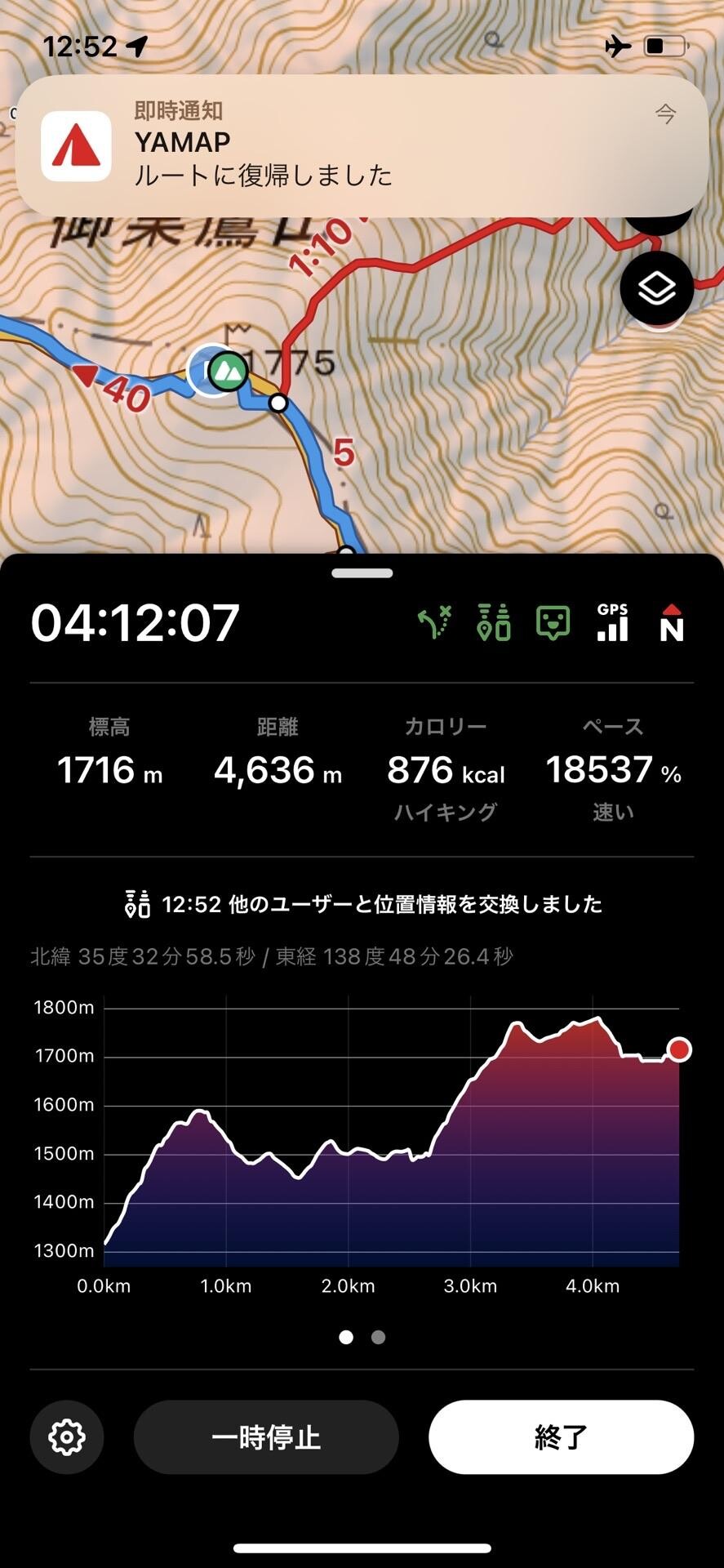This screenshot has width=724, height=1568.
Task: Expand the activity stats panel
Action: pos(361,574)
